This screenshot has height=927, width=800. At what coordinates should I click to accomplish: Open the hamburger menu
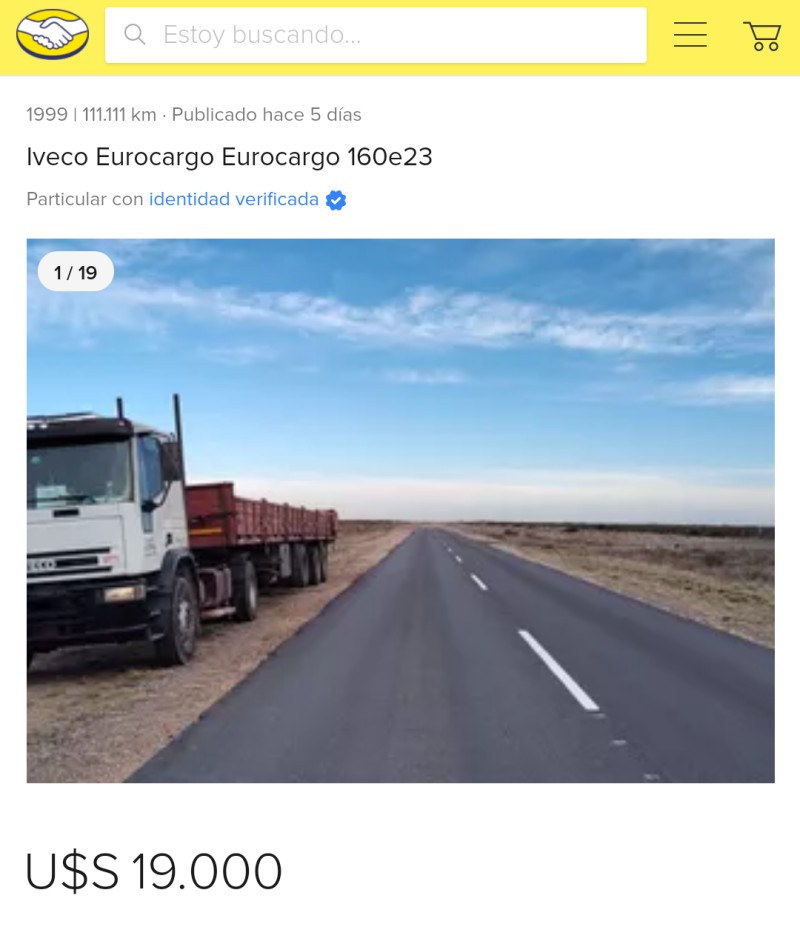pos(690,35)
